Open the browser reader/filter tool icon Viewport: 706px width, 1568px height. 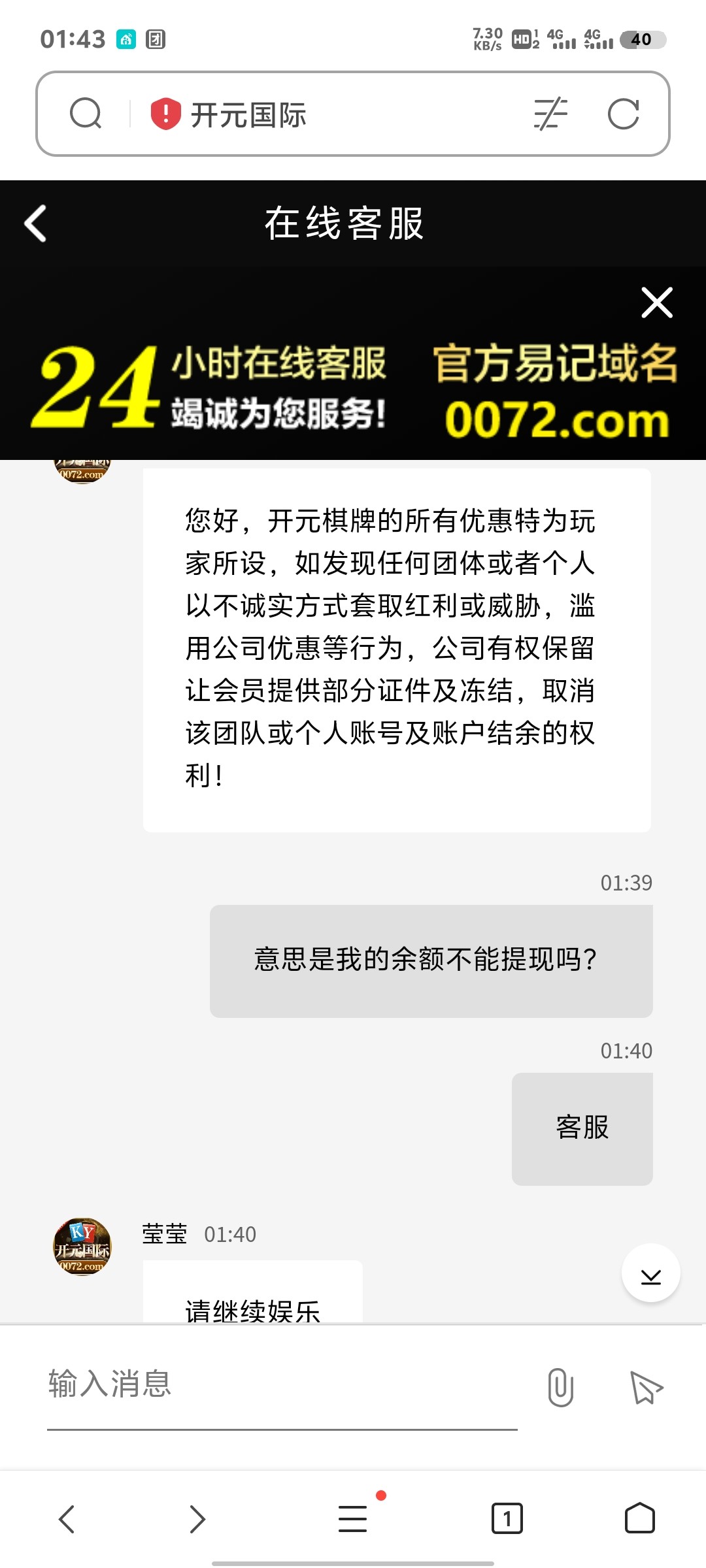tap(550, 114)
